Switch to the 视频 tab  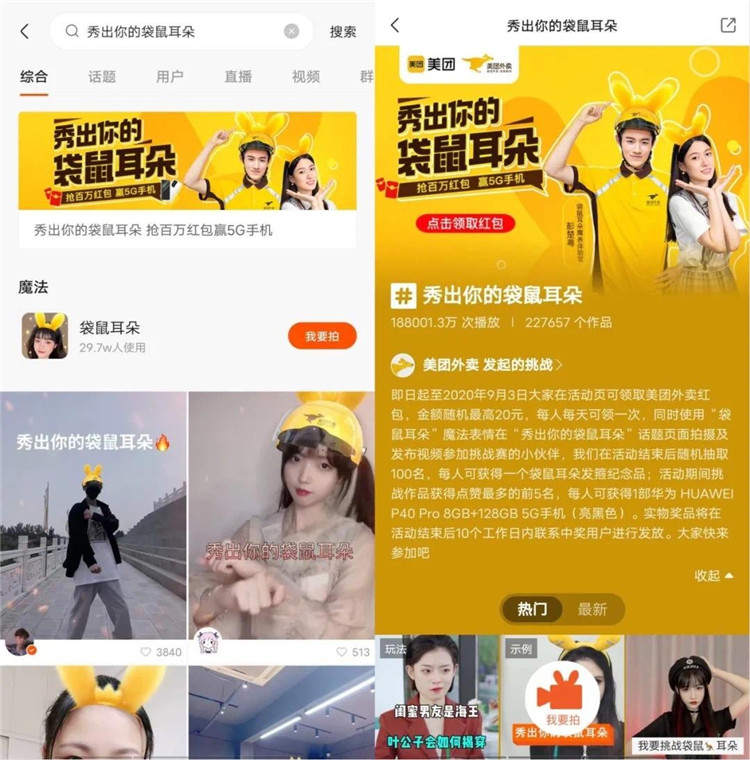pyautogui.click(x=306, y=76)
